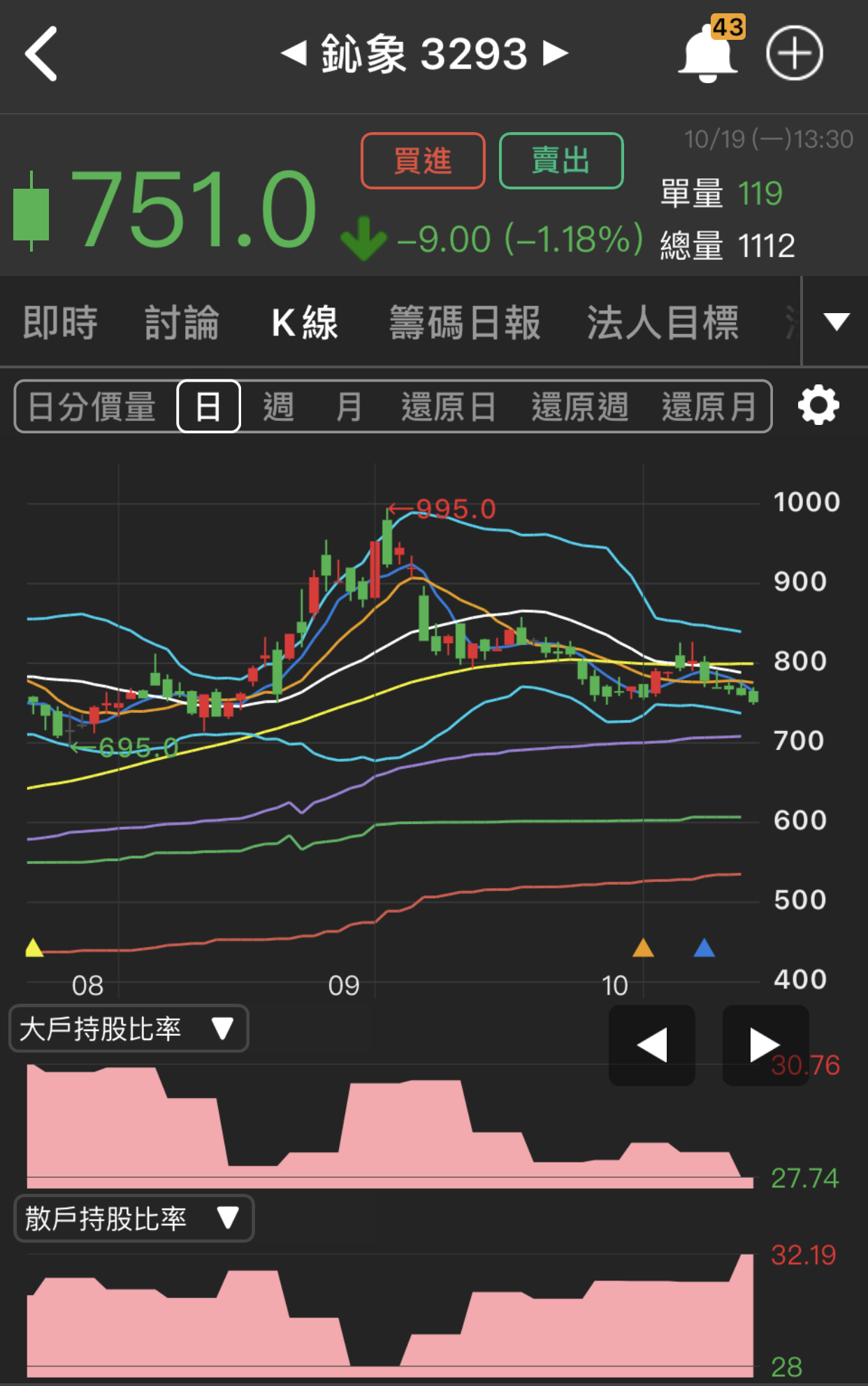
Task: Switch chart to monthly 月 view
Action: click(x=349, y=407)
